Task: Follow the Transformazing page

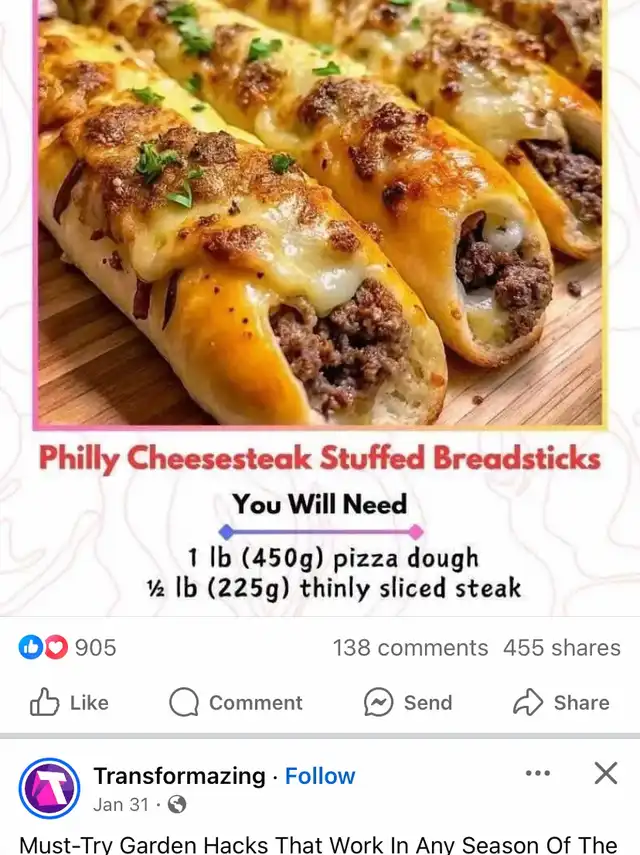Action: click(x=320, y=776)
